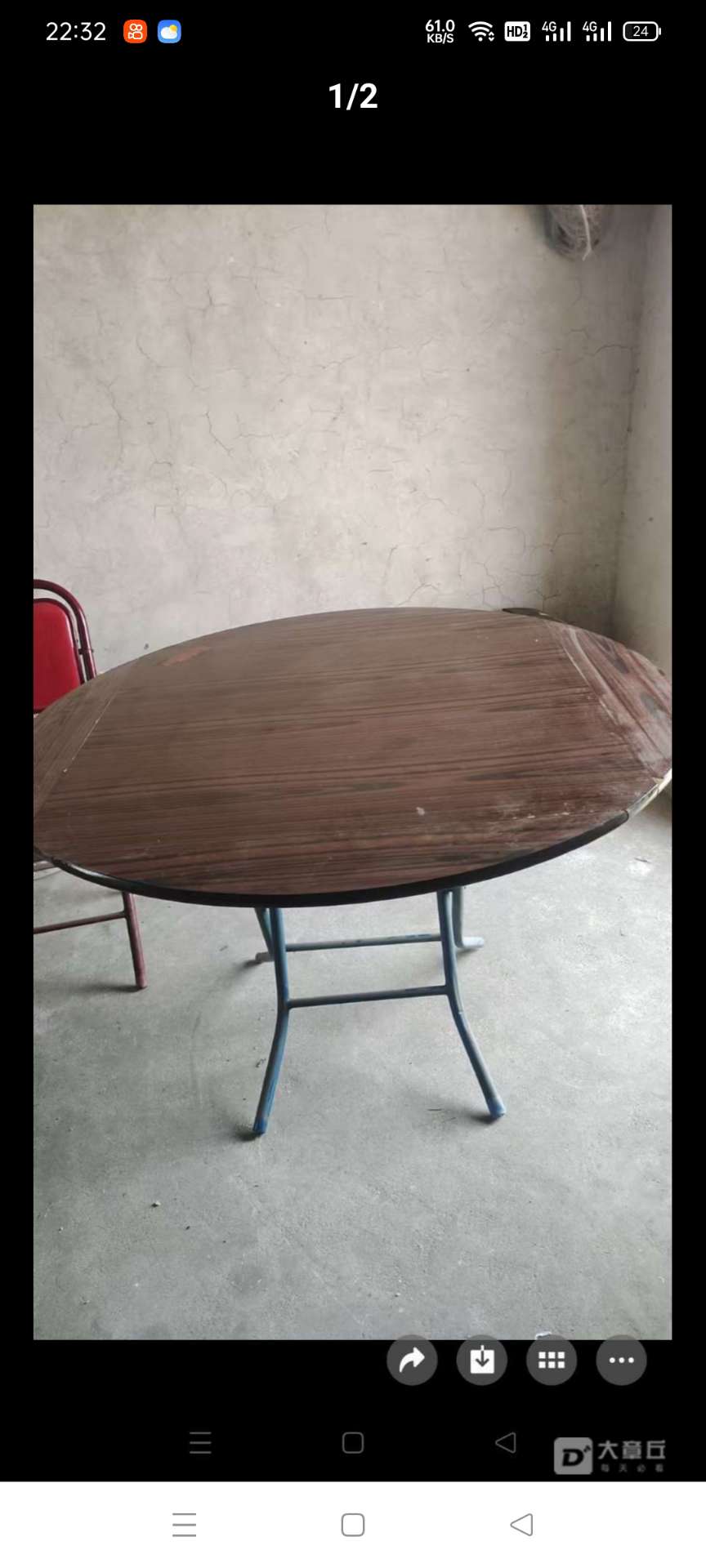The width and height of the screenshot is (706, 1568).
Task: Open the grid view of all photos
Action: pyautogui.click(x=552, y=1360)
